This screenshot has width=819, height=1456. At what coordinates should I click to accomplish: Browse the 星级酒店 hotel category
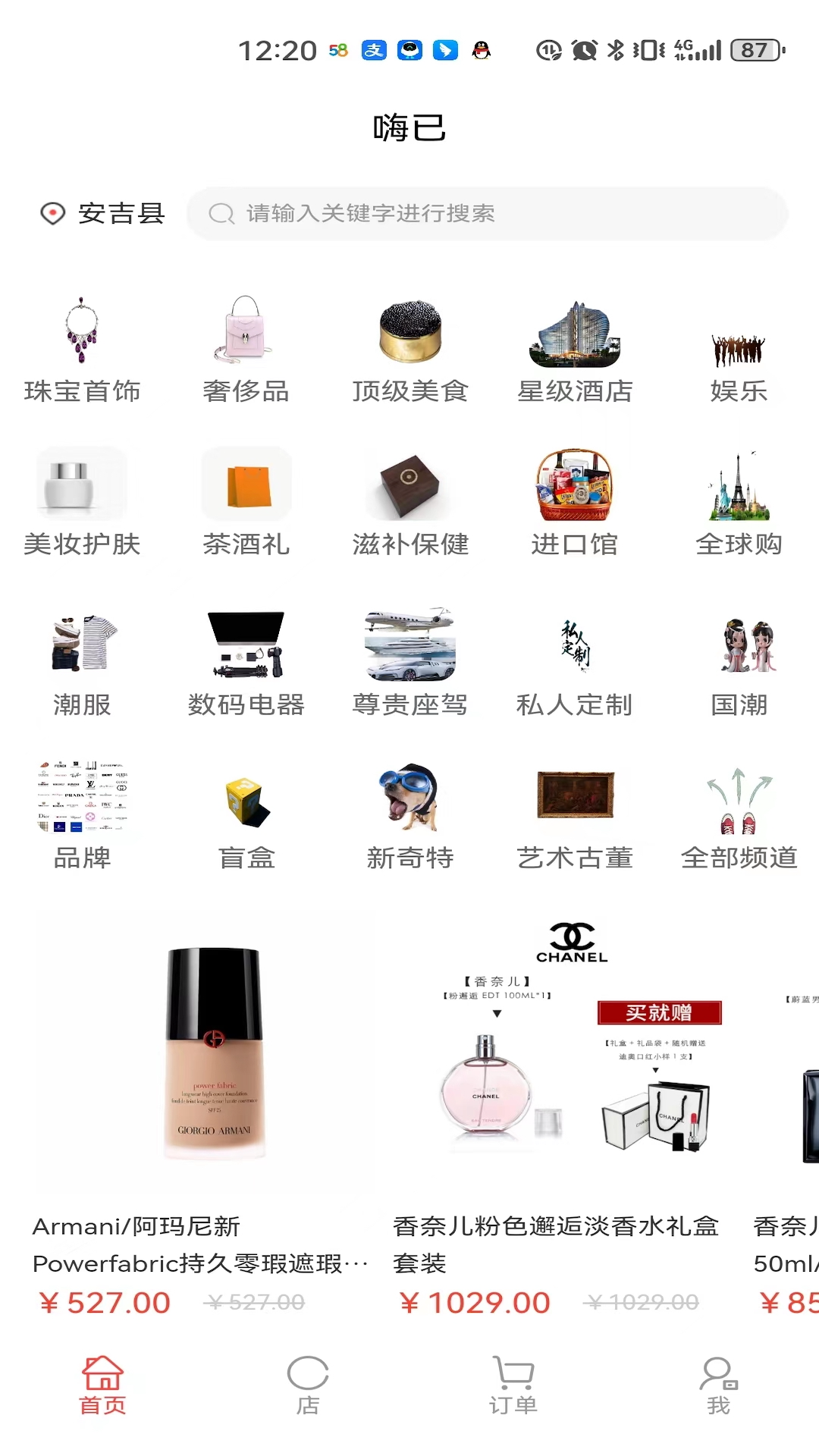click(573, 349)
